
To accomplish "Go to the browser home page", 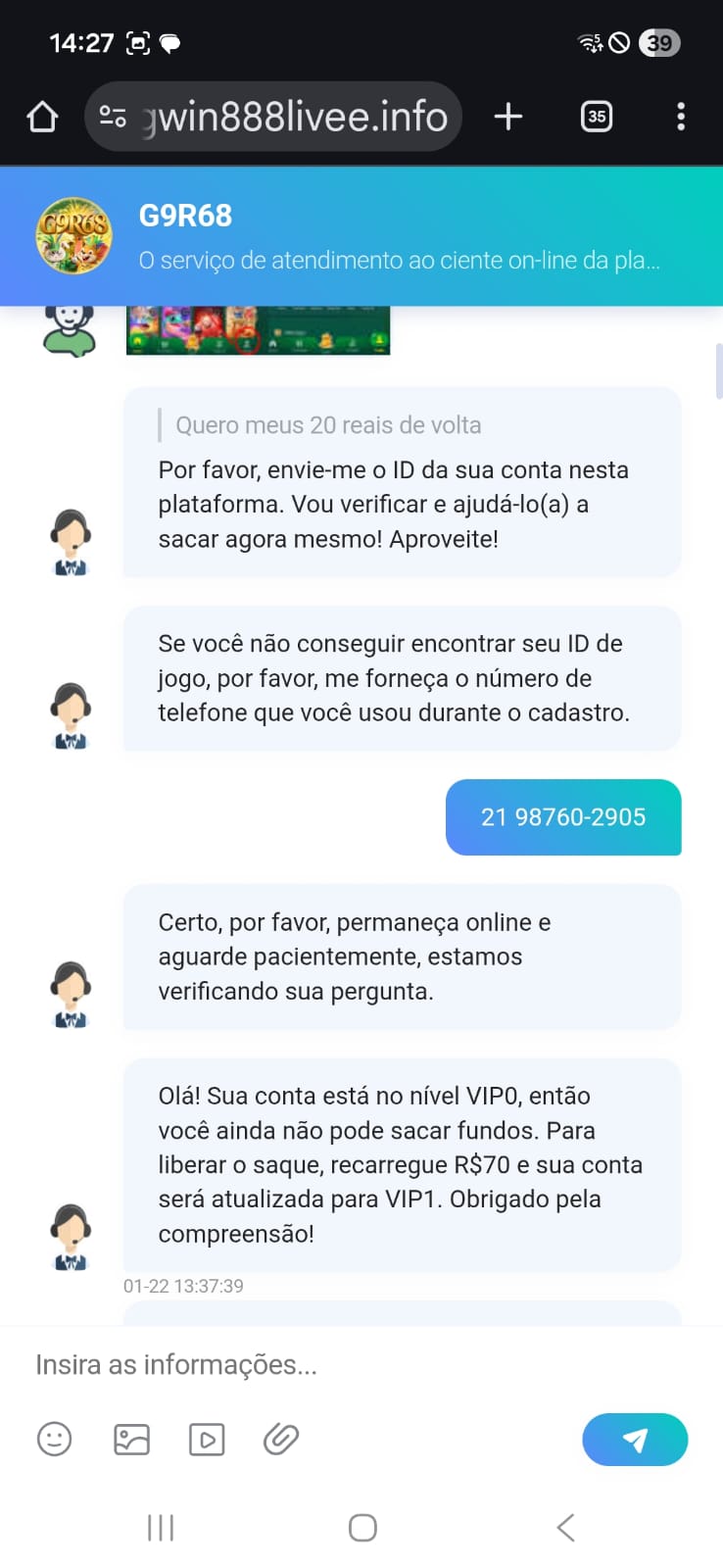I will click(x=42, y=118).
